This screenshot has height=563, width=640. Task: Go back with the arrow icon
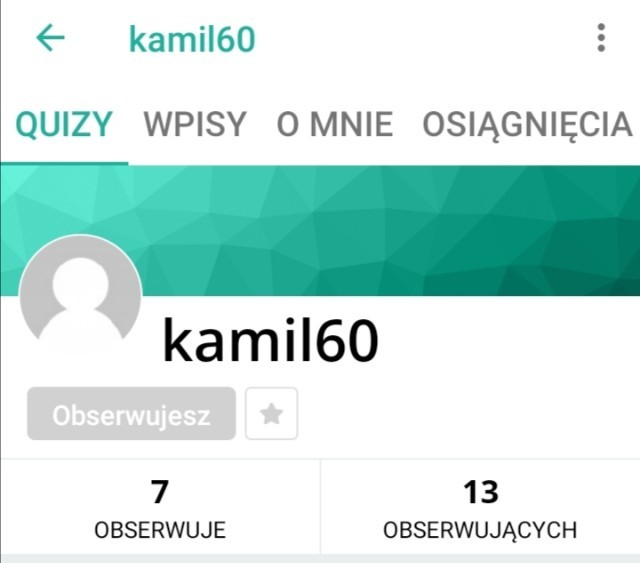50,38
